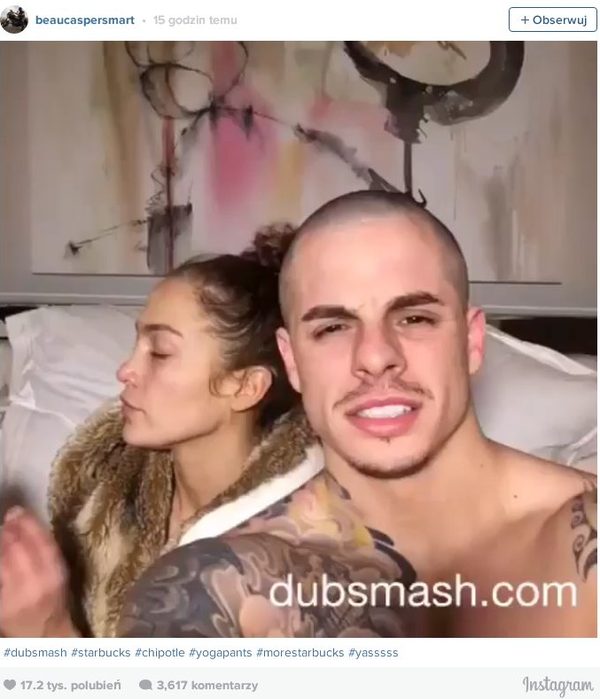Image resolution: width=600 pixels, height=699 pixels.
Task: Open the #yogapants hashtag
Action: (x=223, y=652)
